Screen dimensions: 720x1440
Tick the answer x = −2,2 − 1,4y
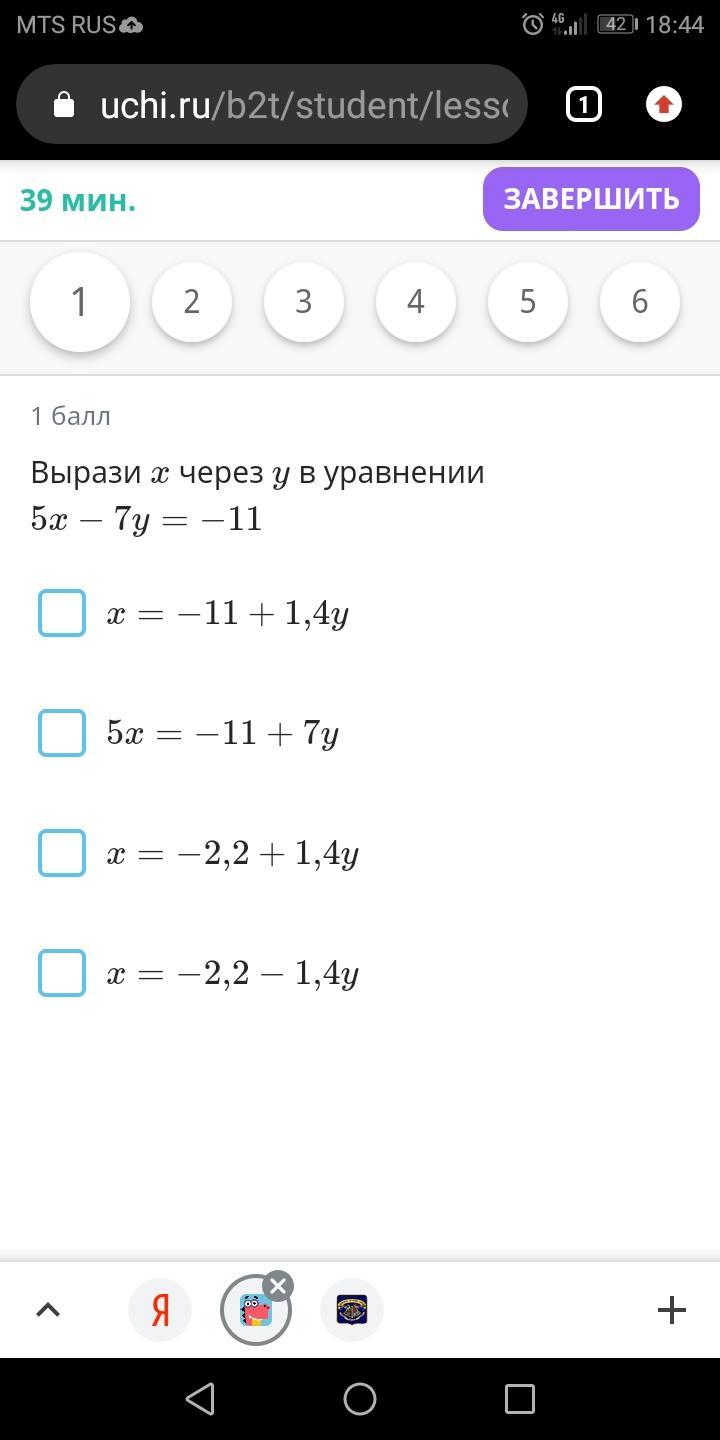[x=62, y=973]
